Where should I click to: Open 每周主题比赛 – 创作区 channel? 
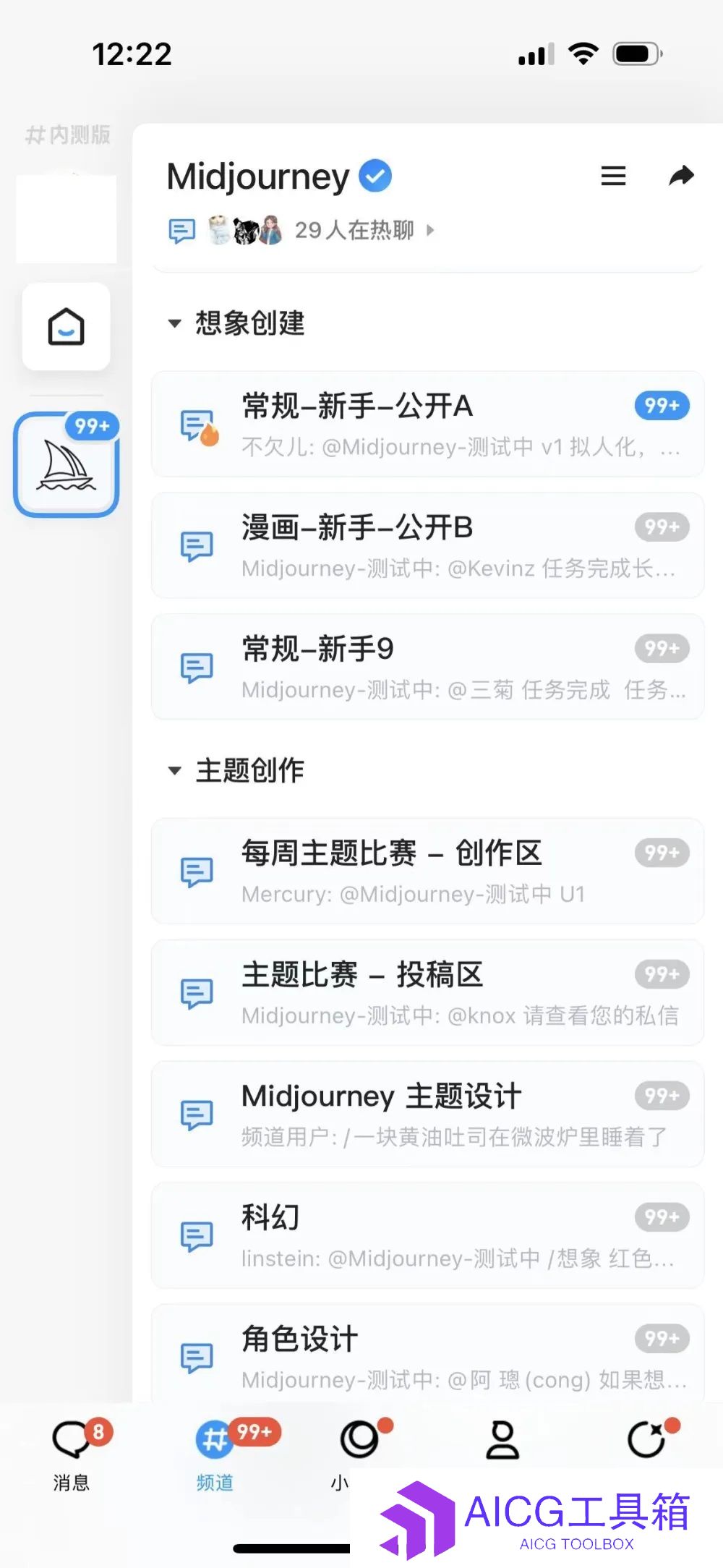click(427, 871)
